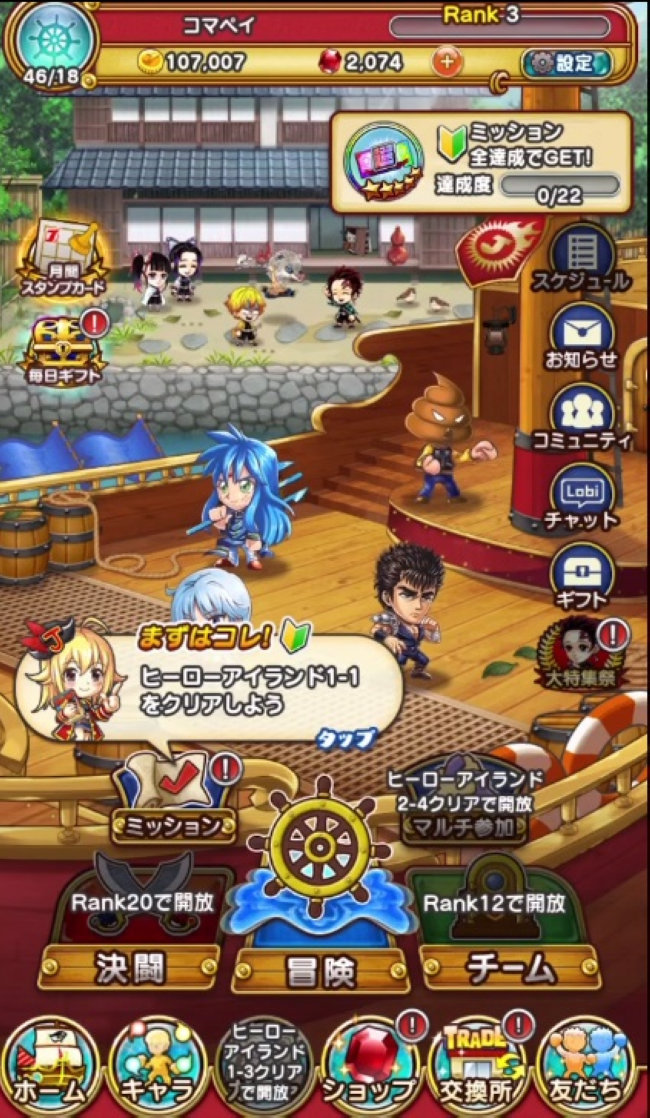Open the スケジュール schedule
The width and height of the screenshot is (650, 1118).
point(584,257)
